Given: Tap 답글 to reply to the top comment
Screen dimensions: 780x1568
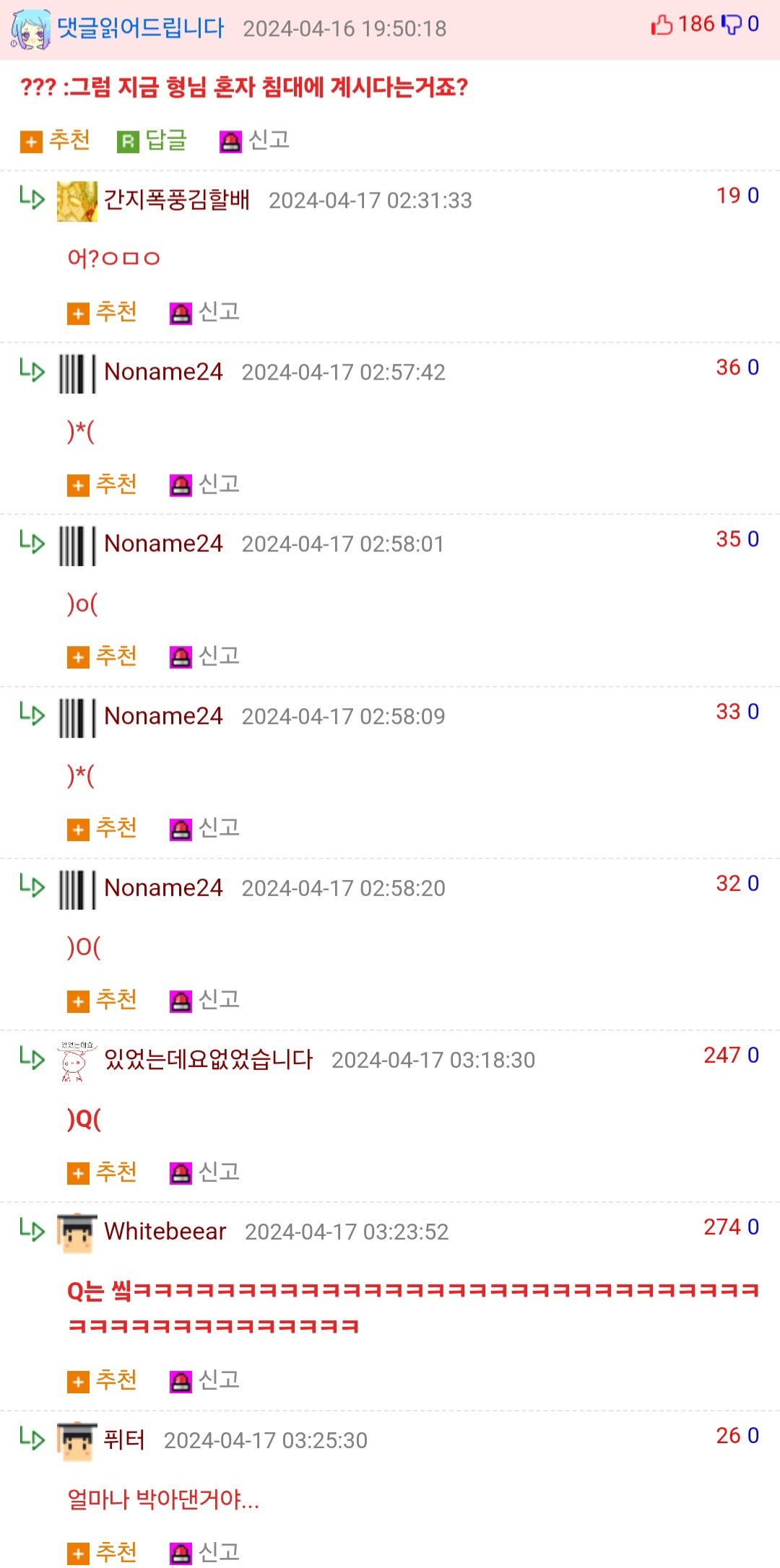Looking at the screenshot, I should (x=152, y=140).
